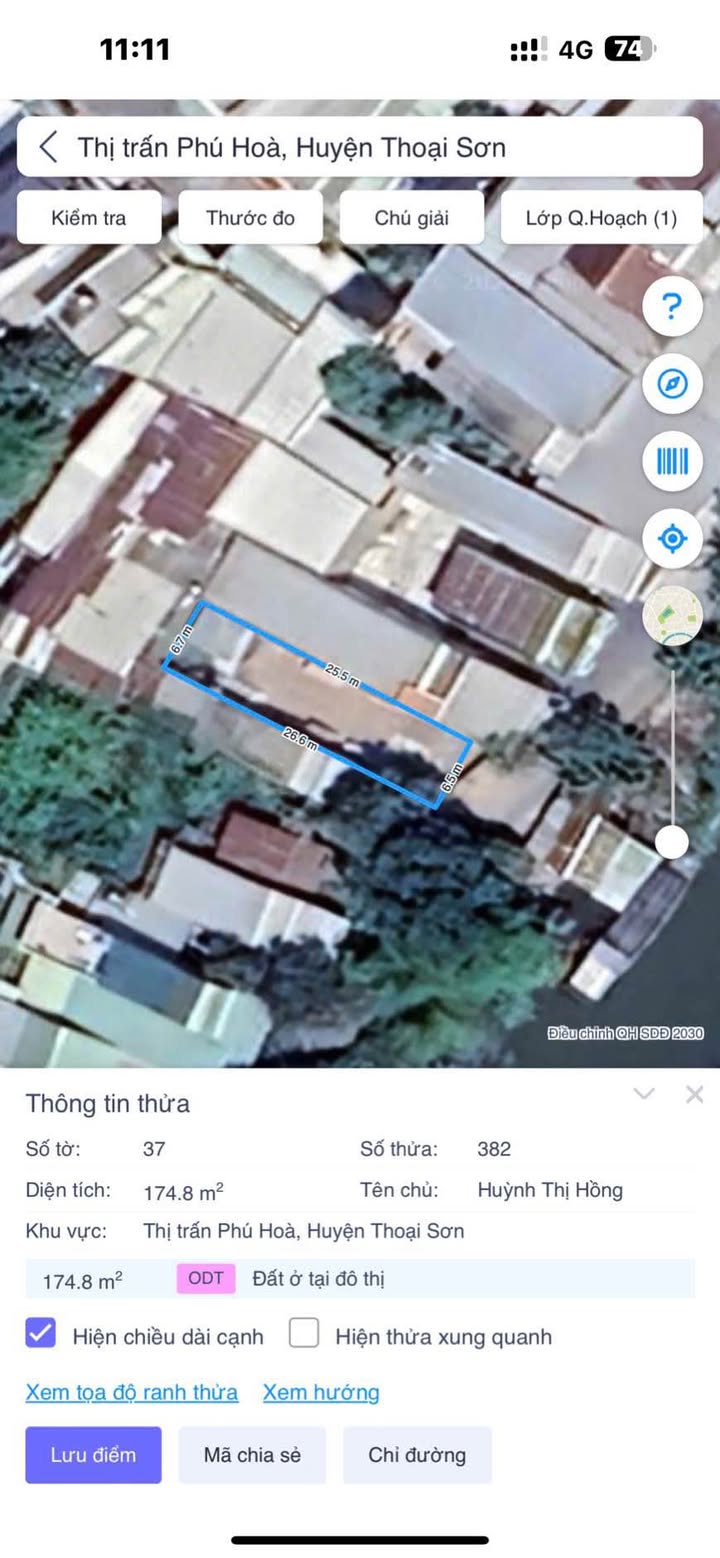The height and width of the screenshot is (1558, 720).
Task: Switch the map type thumbnail
Action: pyautogui.click(x=672, y=615)
